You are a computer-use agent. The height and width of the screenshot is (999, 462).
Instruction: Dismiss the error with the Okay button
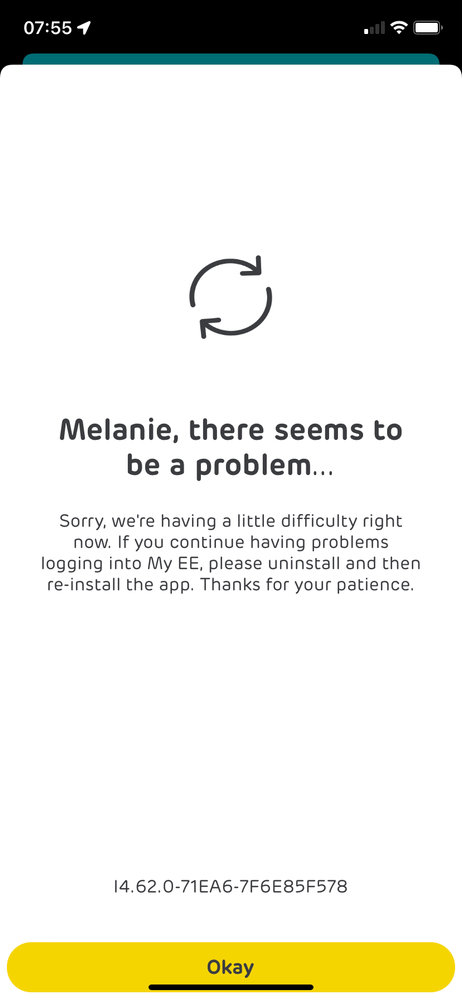(231, 967)
